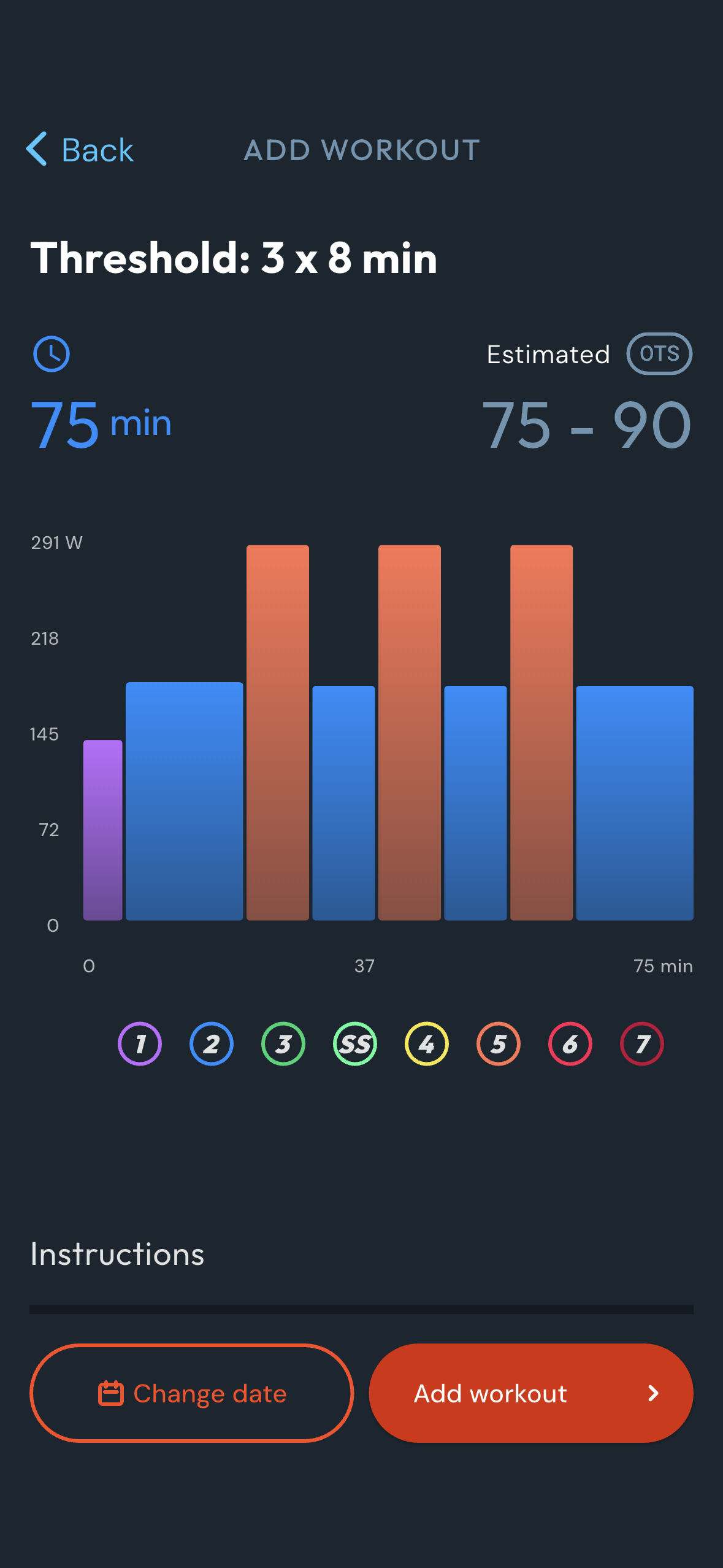Screen dimensions: 723x1568
Task: Select the Zone 4 indicator circle
Action: pyautogui.click(x=426, y=1043)
